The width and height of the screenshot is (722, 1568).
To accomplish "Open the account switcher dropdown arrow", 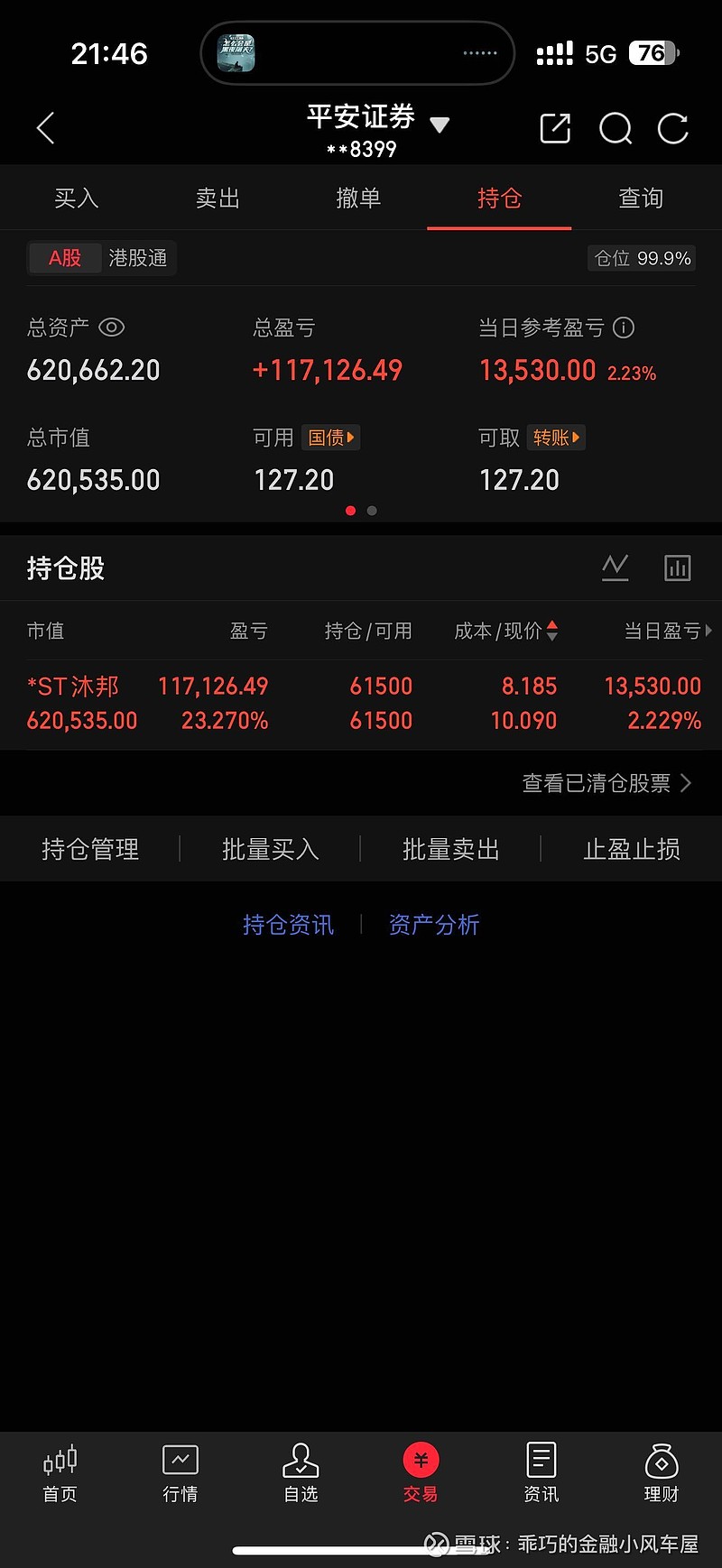I will click(440, 125).
